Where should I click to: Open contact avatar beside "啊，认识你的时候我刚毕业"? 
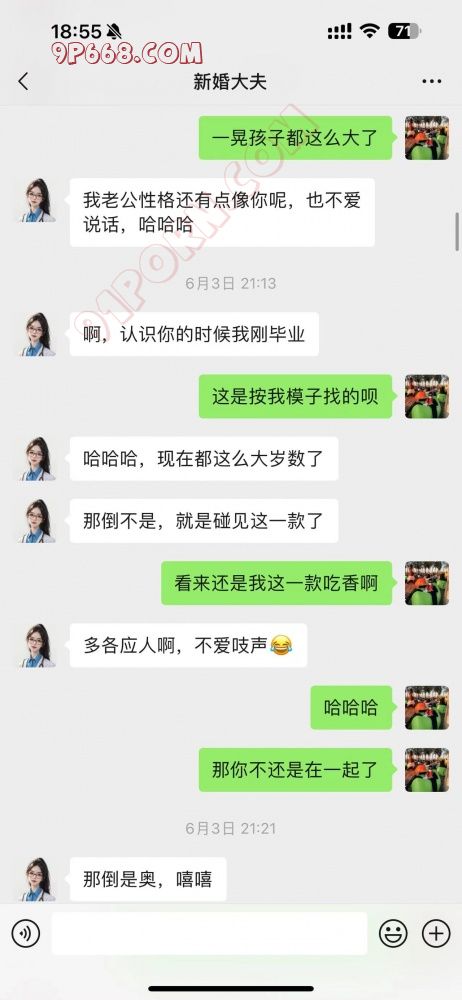click(38, 334)
